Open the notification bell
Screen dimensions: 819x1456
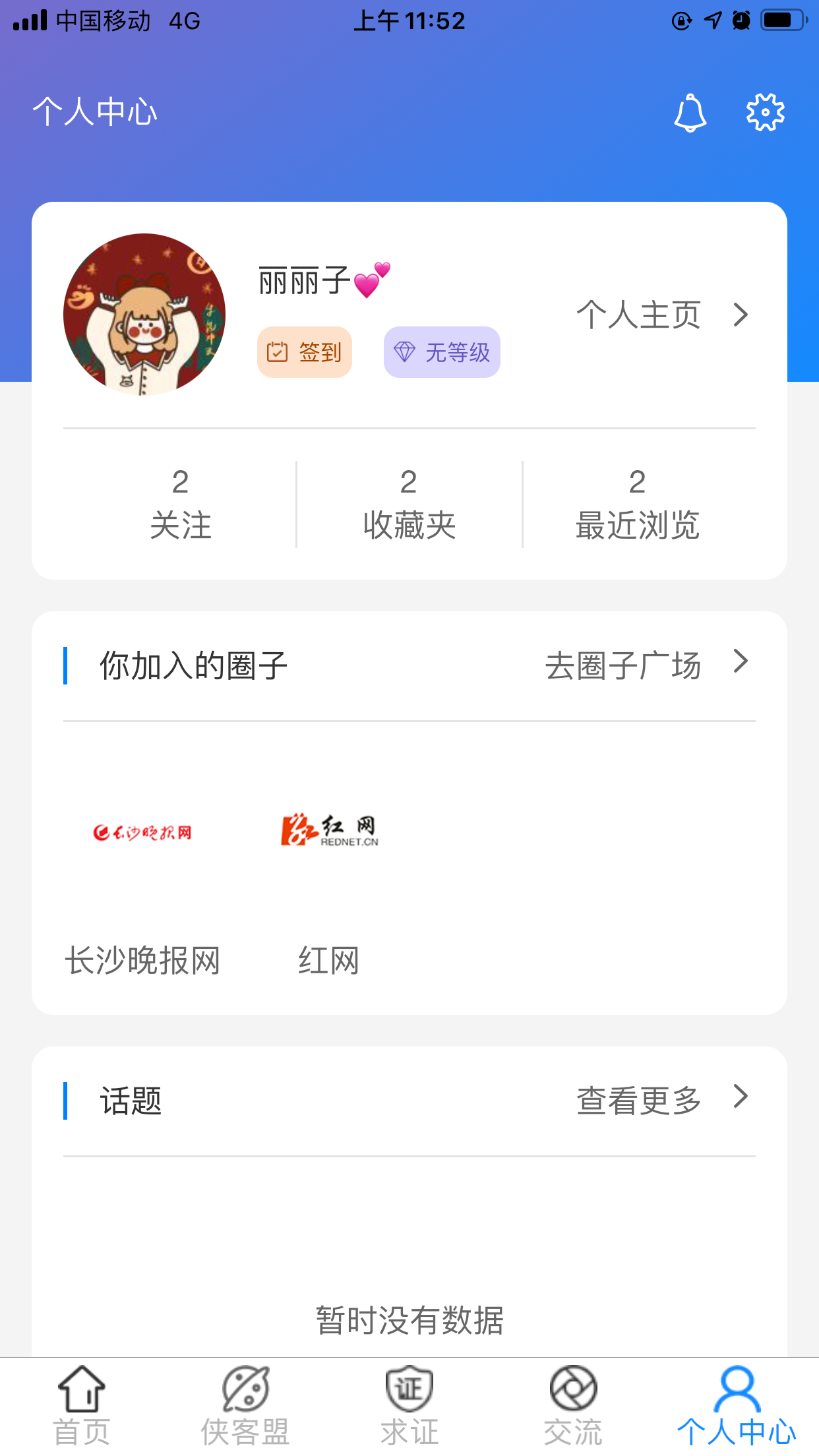[690, 112]
